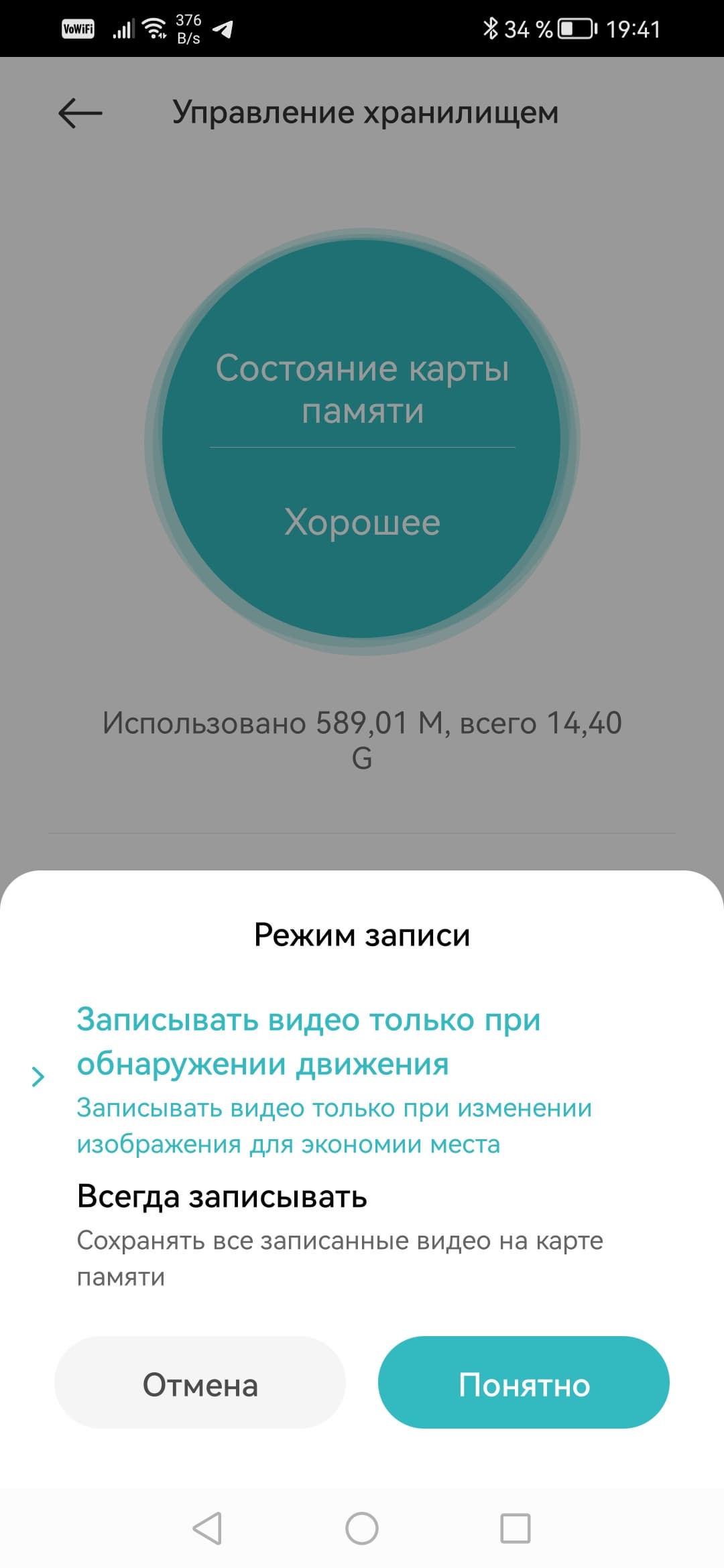Choose 'Всегда записывать' recording mode
Image resolution: width=724 pixels, height=1568 pixels.
pyautogui.click(x=339, y=1234)
